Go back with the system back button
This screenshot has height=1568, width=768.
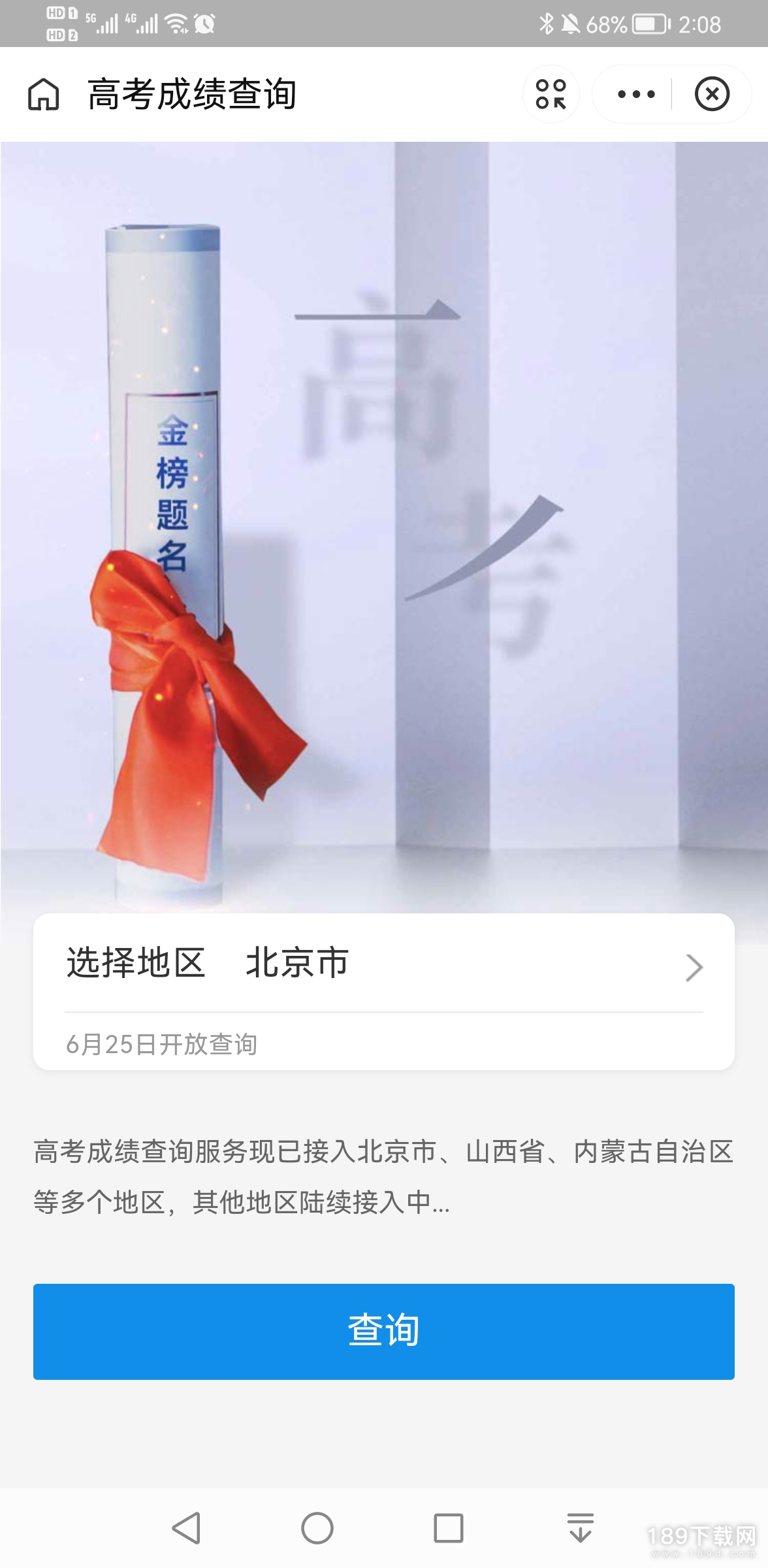click(x=186, y=1527)
